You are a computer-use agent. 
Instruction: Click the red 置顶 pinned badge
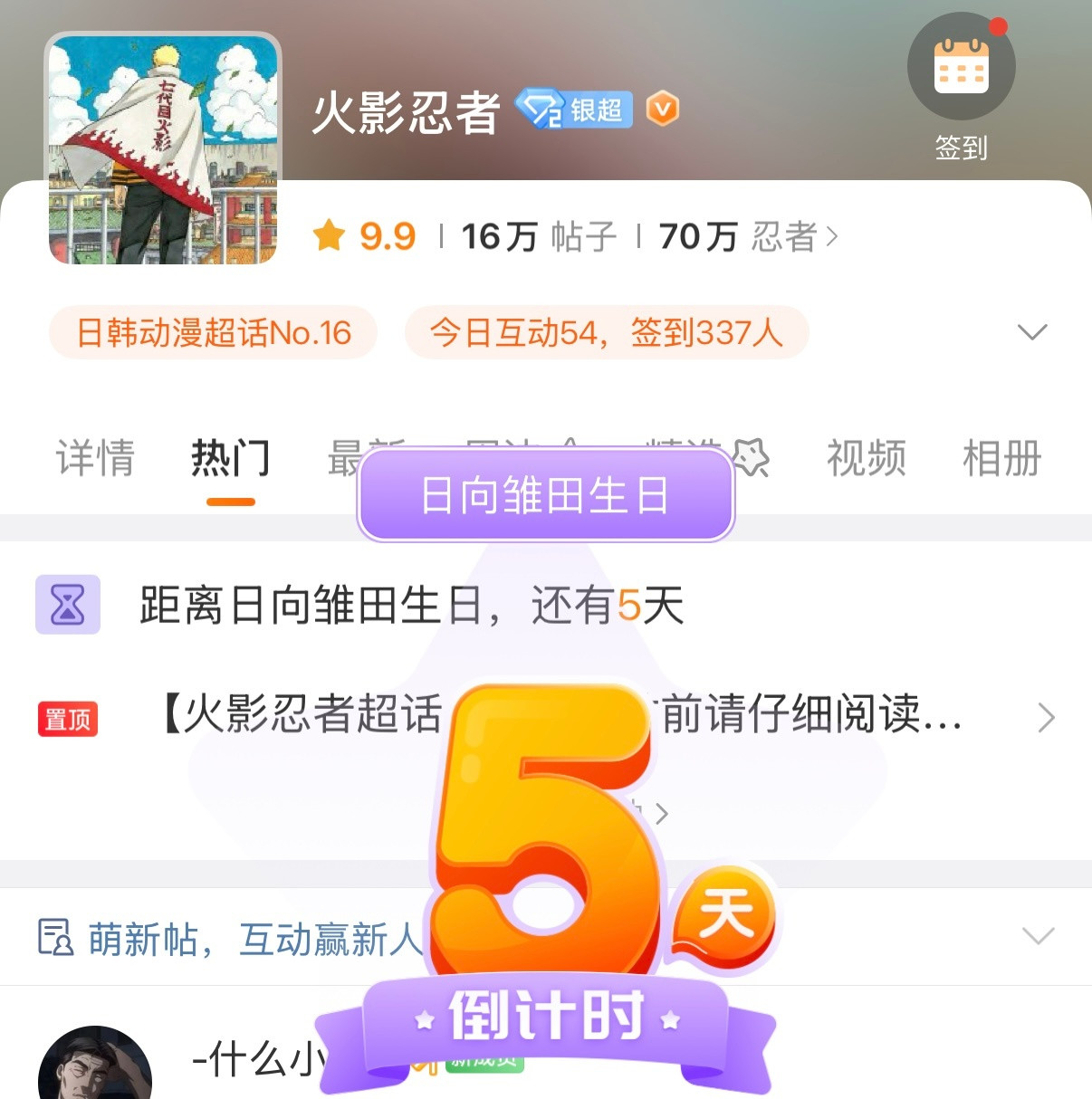(x=67, y=718)
